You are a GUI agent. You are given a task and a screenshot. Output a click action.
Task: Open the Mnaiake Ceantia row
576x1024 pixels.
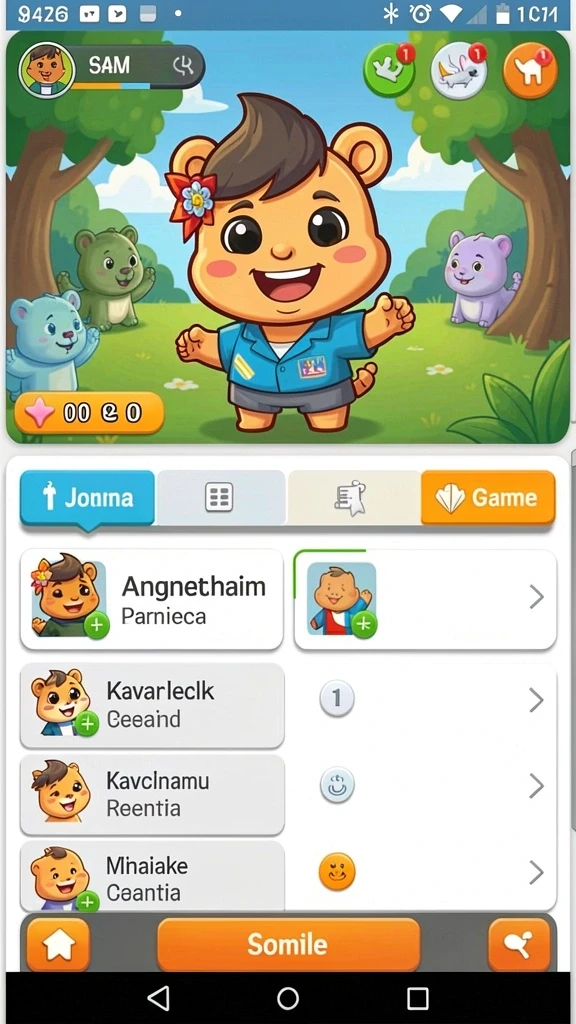152,876
